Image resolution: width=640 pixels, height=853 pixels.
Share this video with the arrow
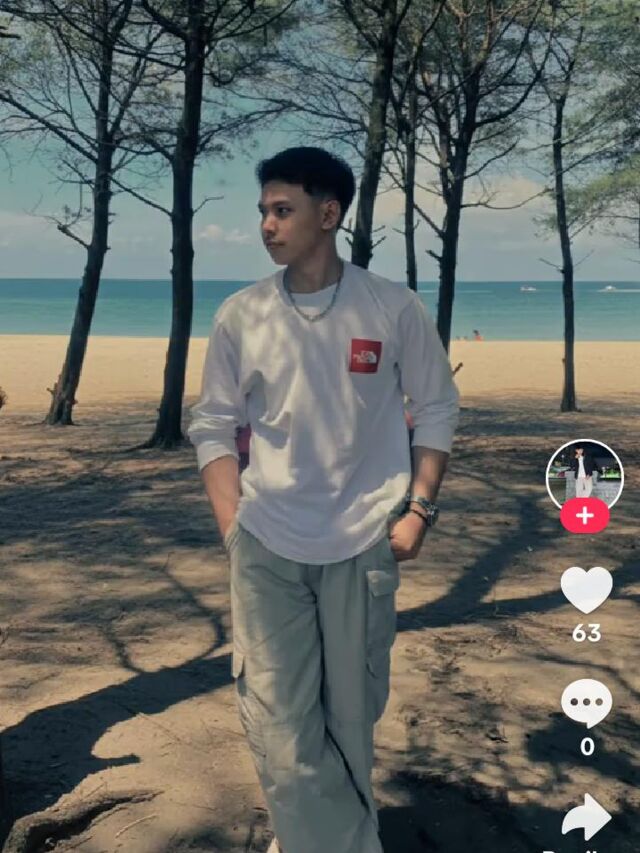[586, 817]
